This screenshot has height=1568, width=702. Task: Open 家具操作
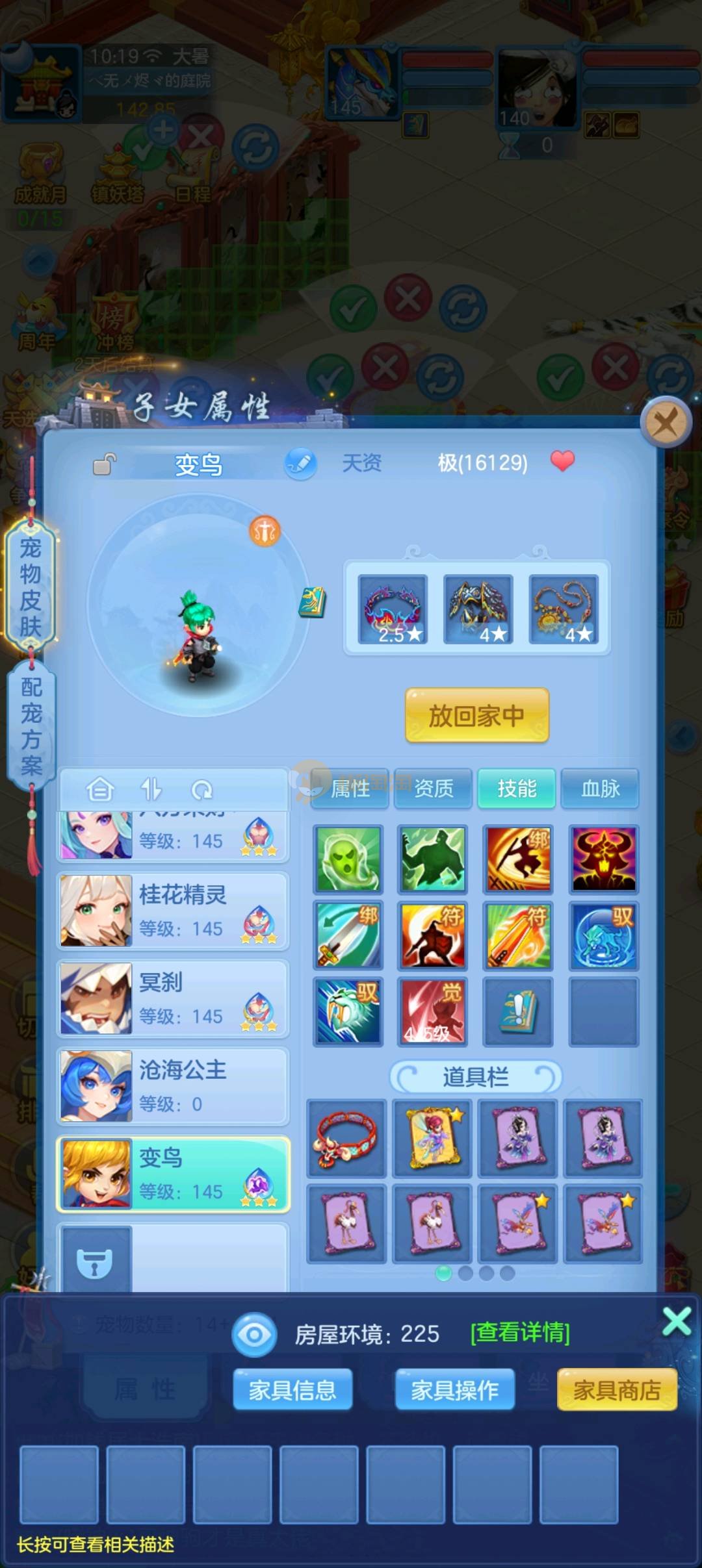(x=454, y=1390)
